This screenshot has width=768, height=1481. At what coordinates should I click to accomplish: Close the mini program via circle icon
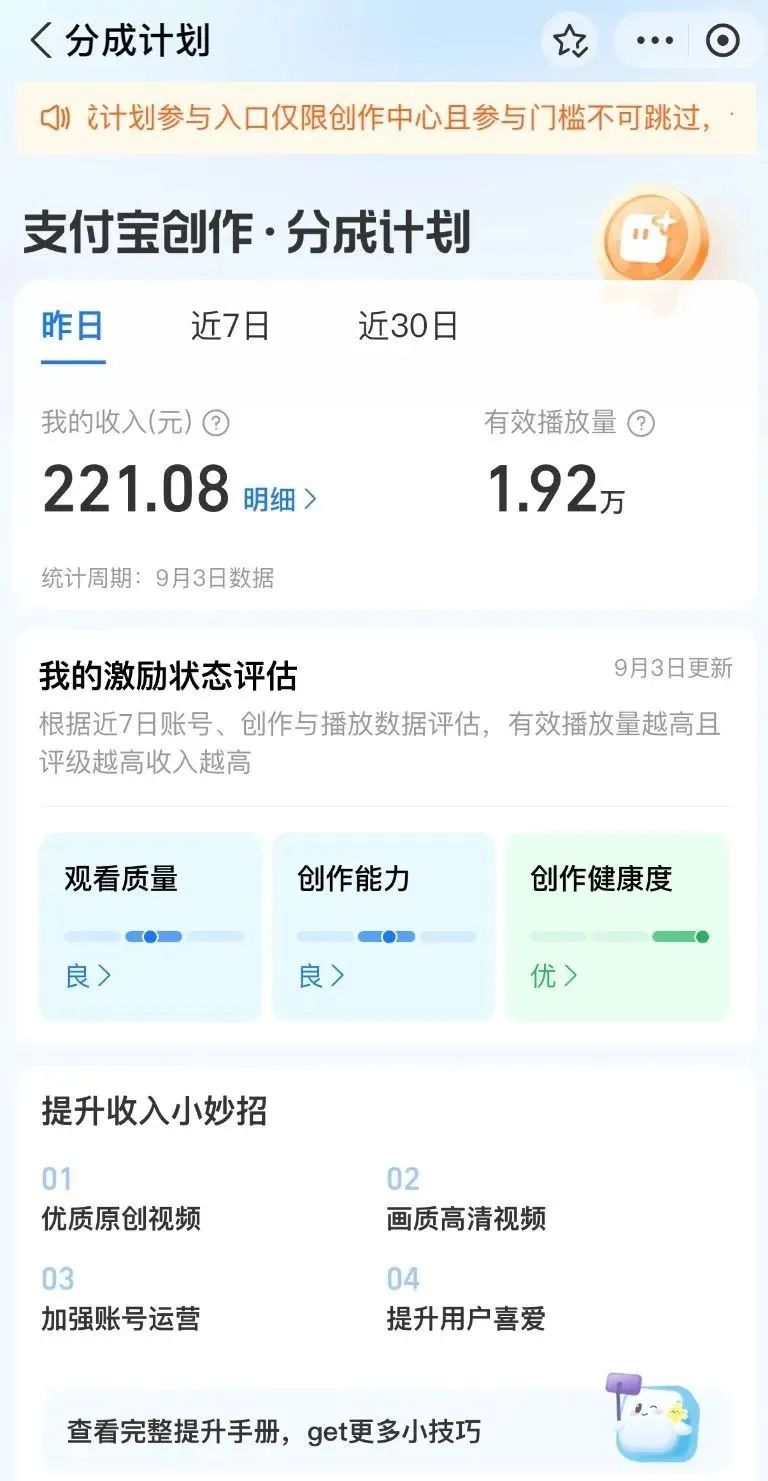pos(722,41)
